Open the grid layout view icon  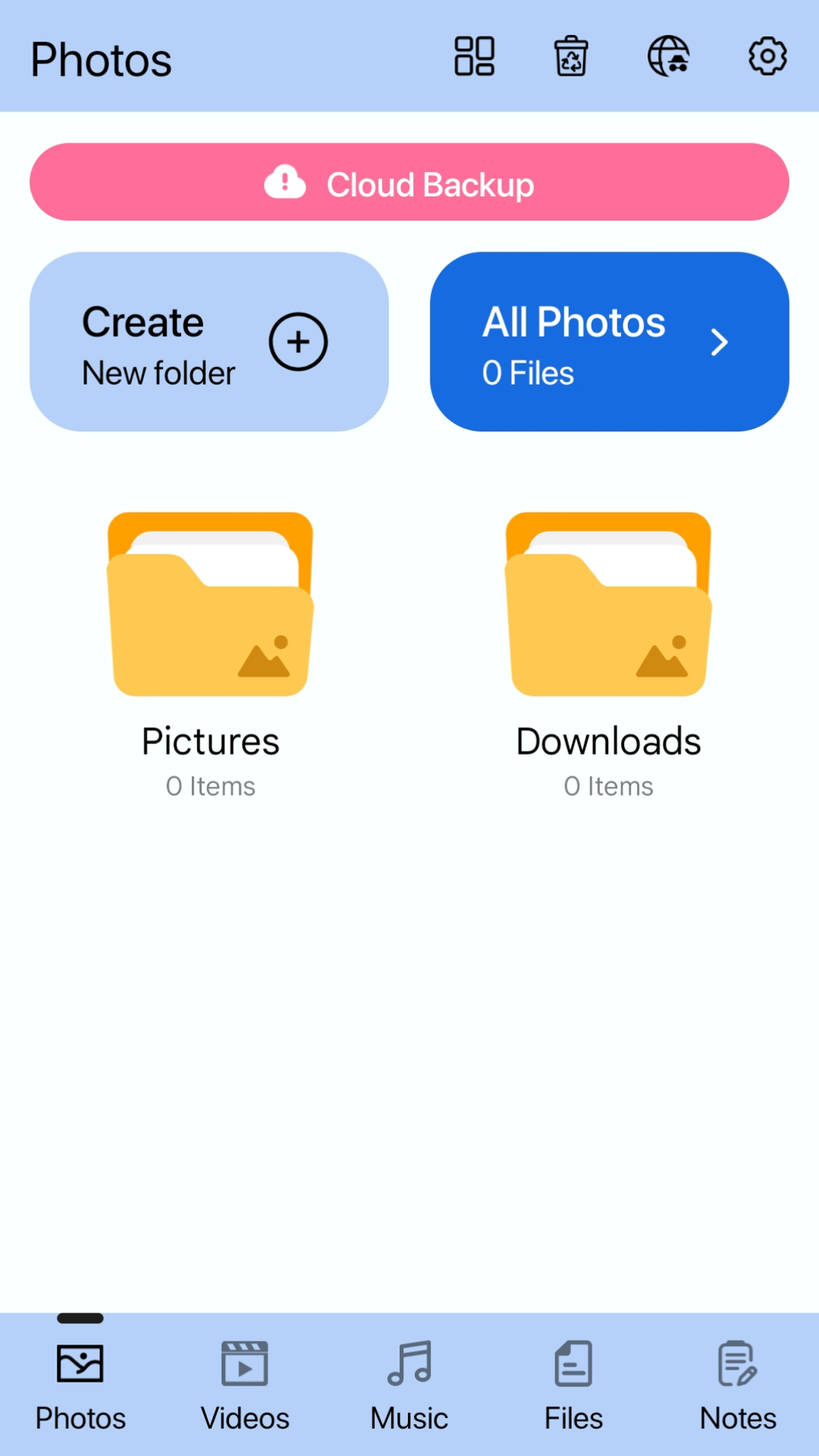pos(473,55)
